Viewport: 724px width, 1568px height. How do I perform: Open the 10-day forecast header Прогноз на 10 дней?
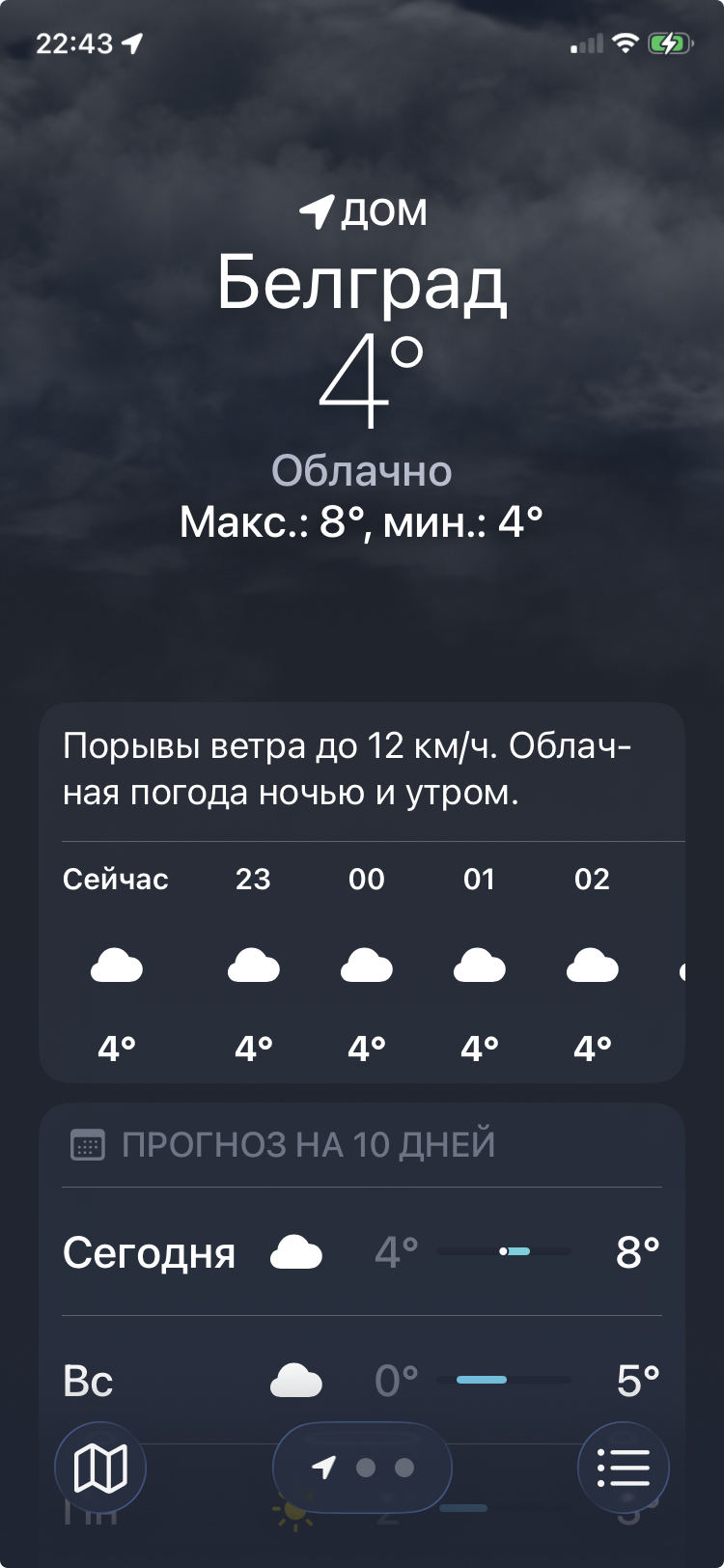[307, 1145]
